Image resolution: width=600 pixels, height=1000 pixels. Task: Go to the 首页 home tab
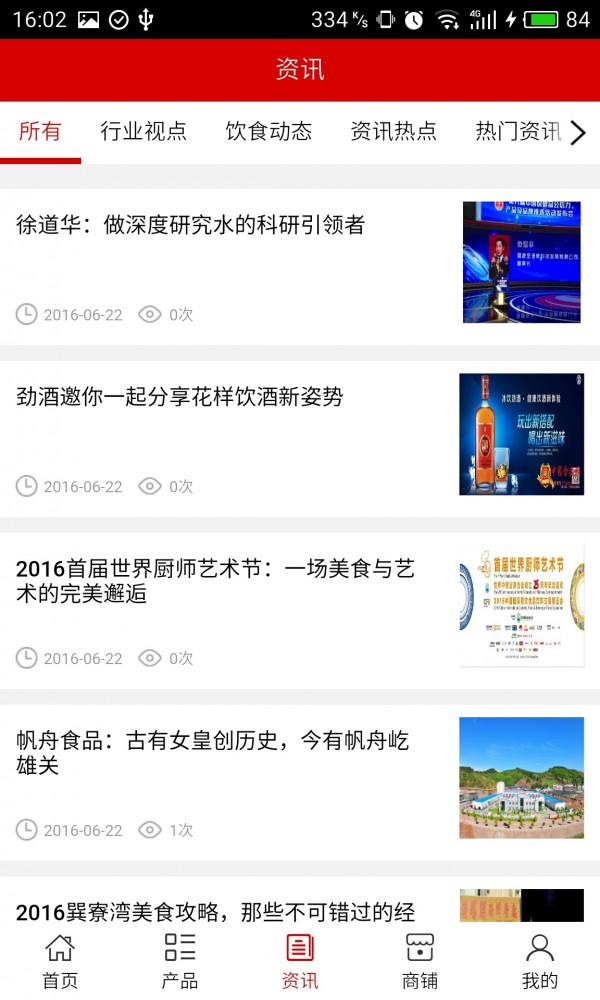60,960
